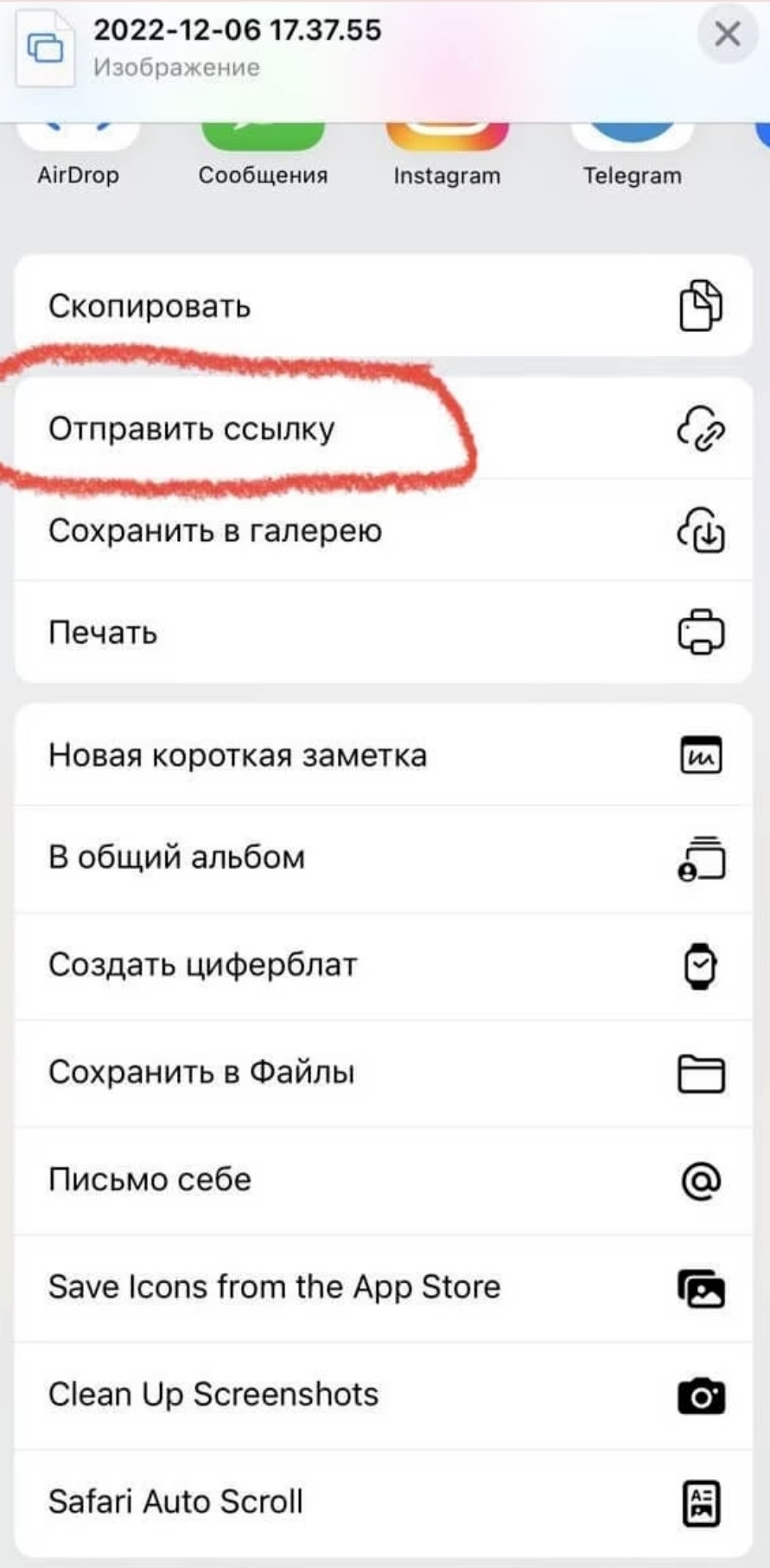770x1568 pixels.
Task: Select Создать циферблат
Action: [383, 966]
